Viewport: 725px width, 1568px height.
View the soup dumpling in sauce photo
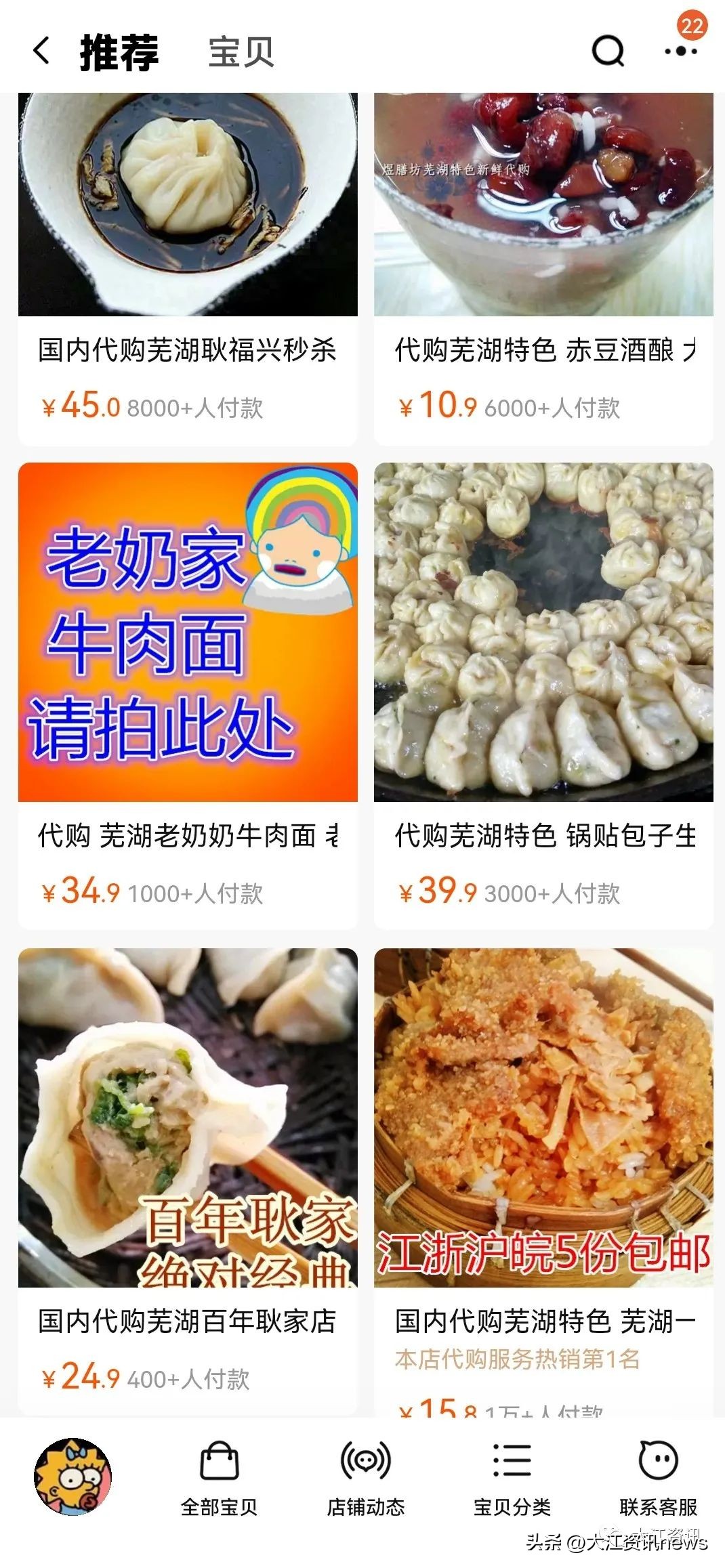tap(186, 203)
